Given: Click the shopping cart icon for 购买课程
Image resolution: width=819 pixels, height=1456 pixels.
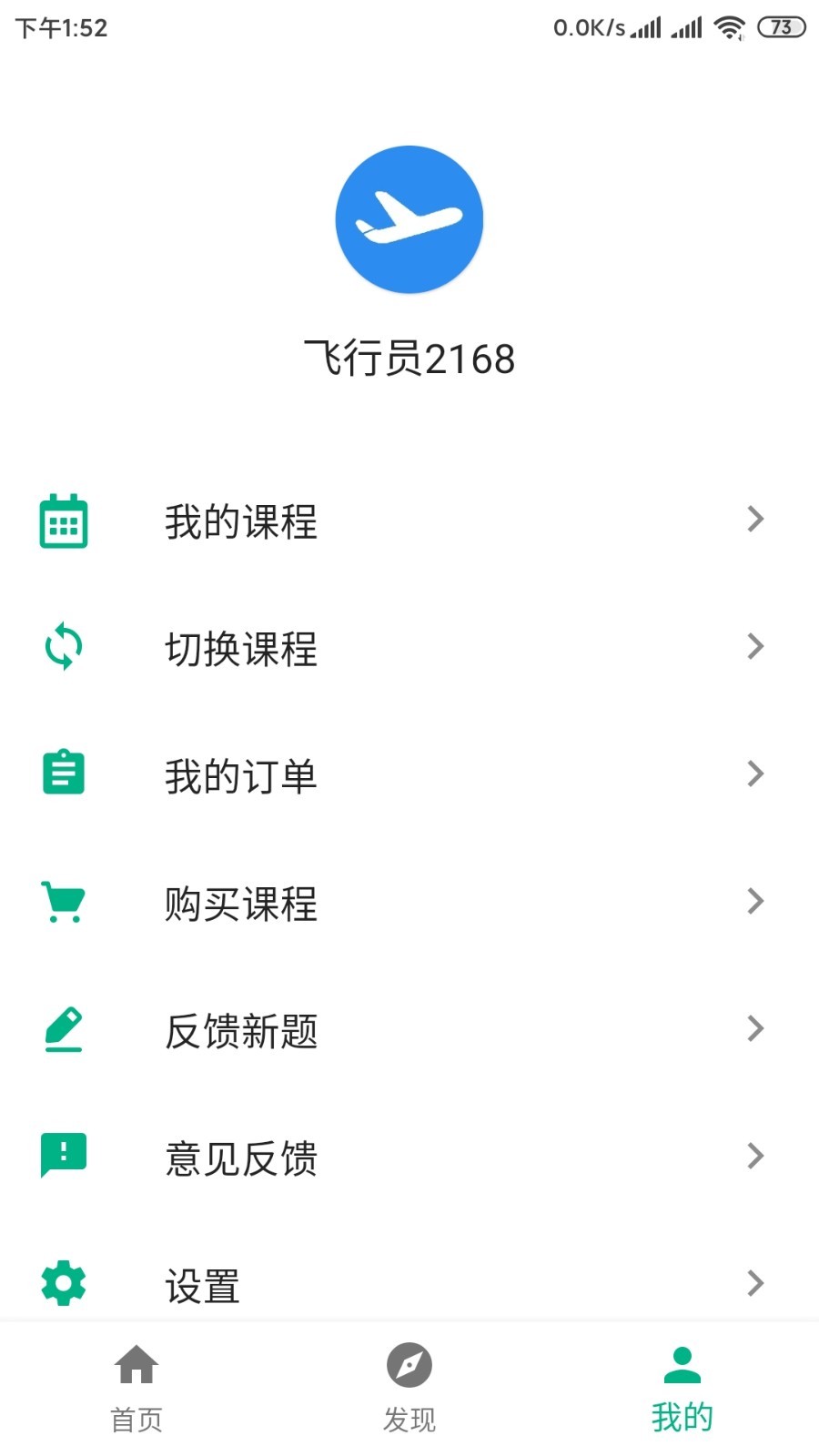Looking at the screenshot, I should pos(63,902).
